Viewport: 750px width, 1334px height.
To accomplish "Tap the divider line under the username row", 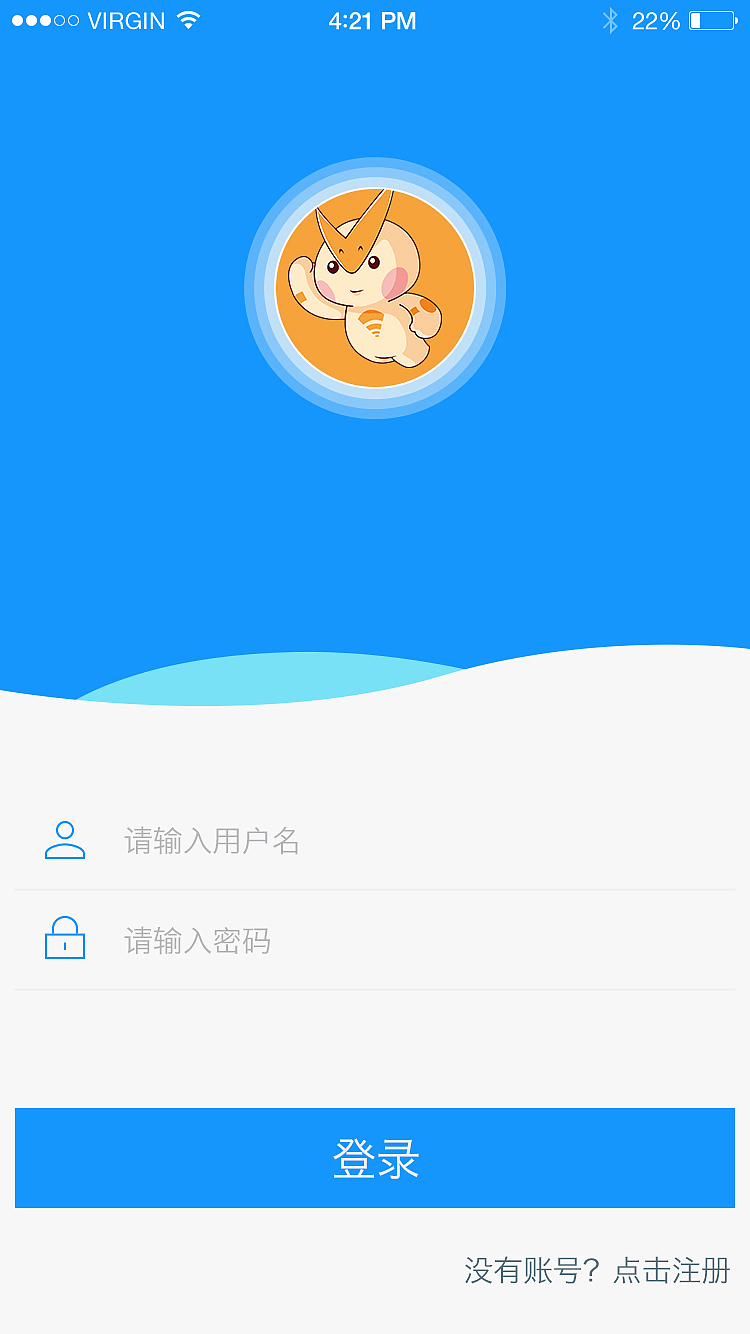I will (x=375, y=889).
